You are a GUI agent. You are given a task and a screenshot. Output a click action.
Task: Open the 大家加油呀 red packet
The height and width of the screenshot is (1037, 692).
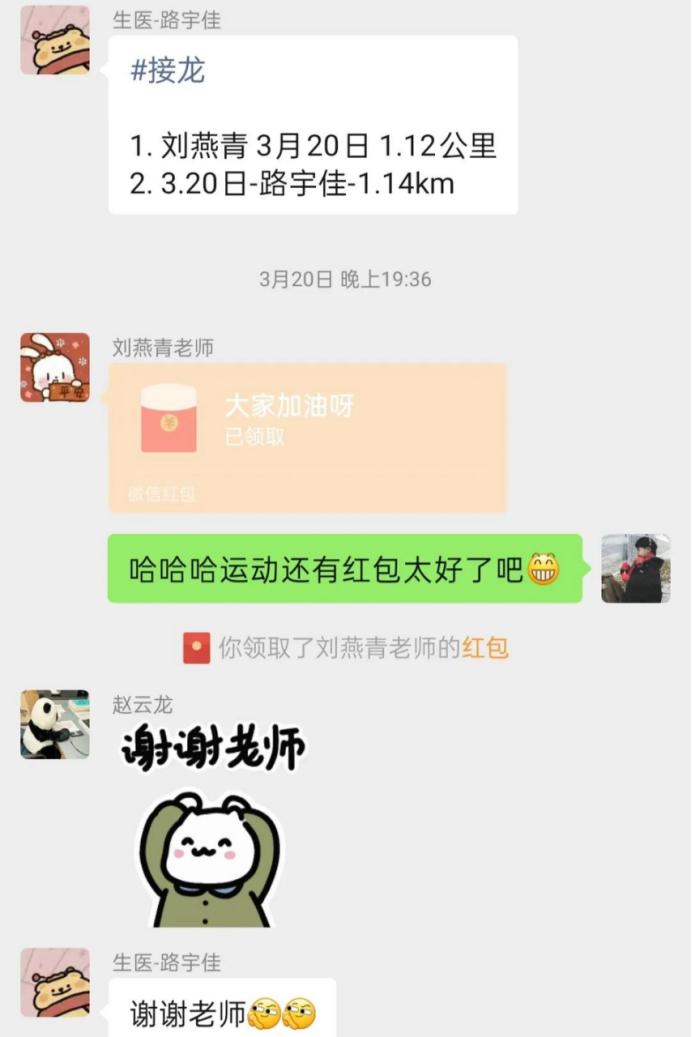(307, 436)
